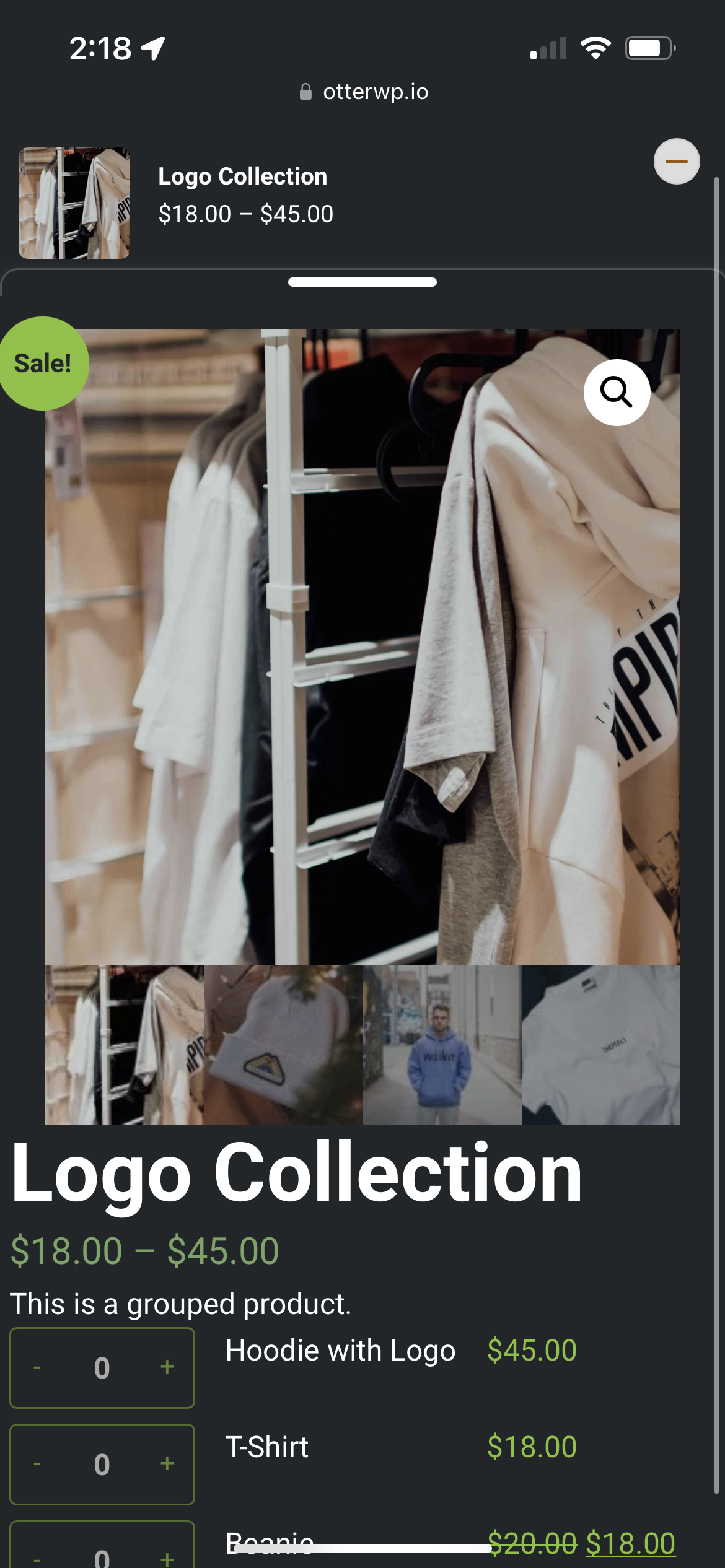Tap the T-Shirt quantity field
The height and width of the screenshot is (1568, 725).
102,1465
